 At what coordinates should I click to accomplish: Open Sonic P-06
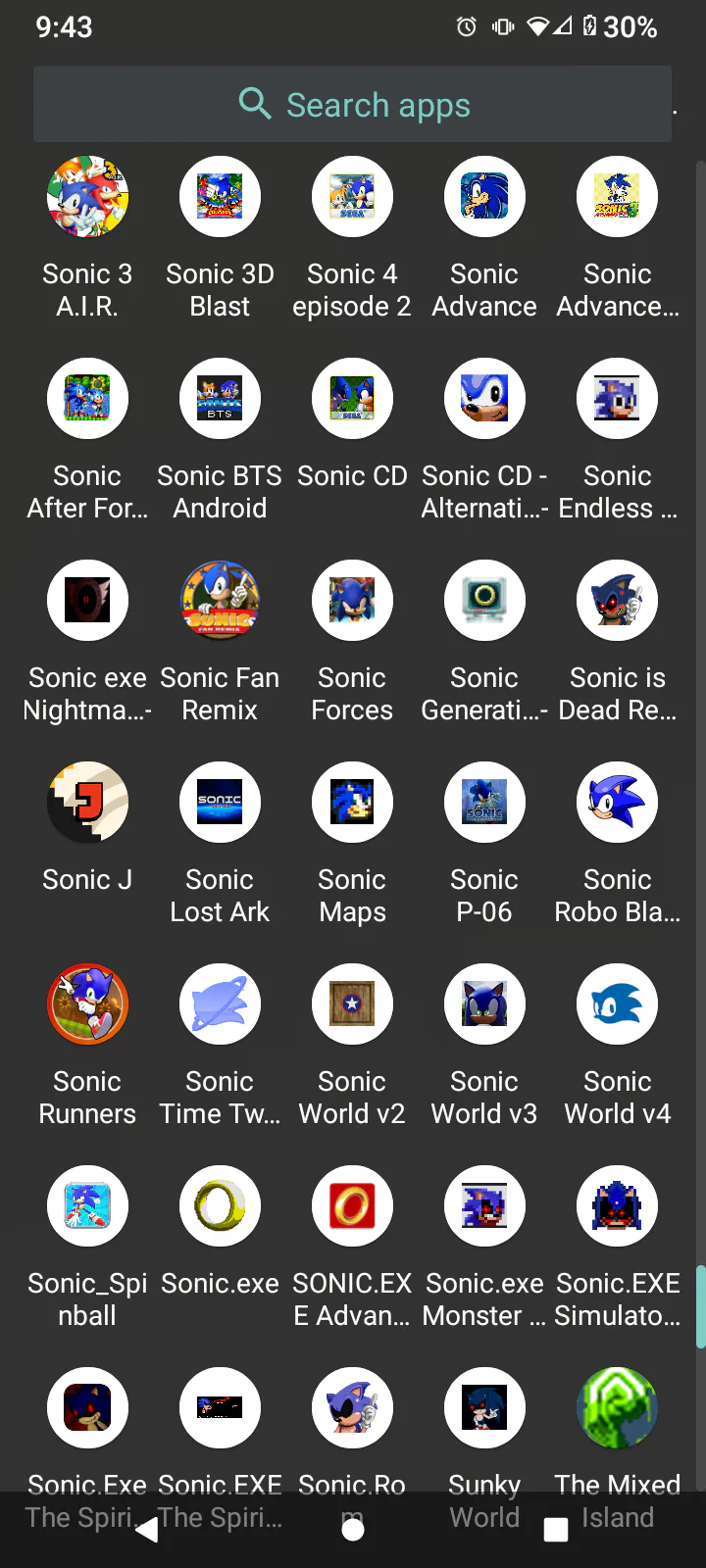484,803
